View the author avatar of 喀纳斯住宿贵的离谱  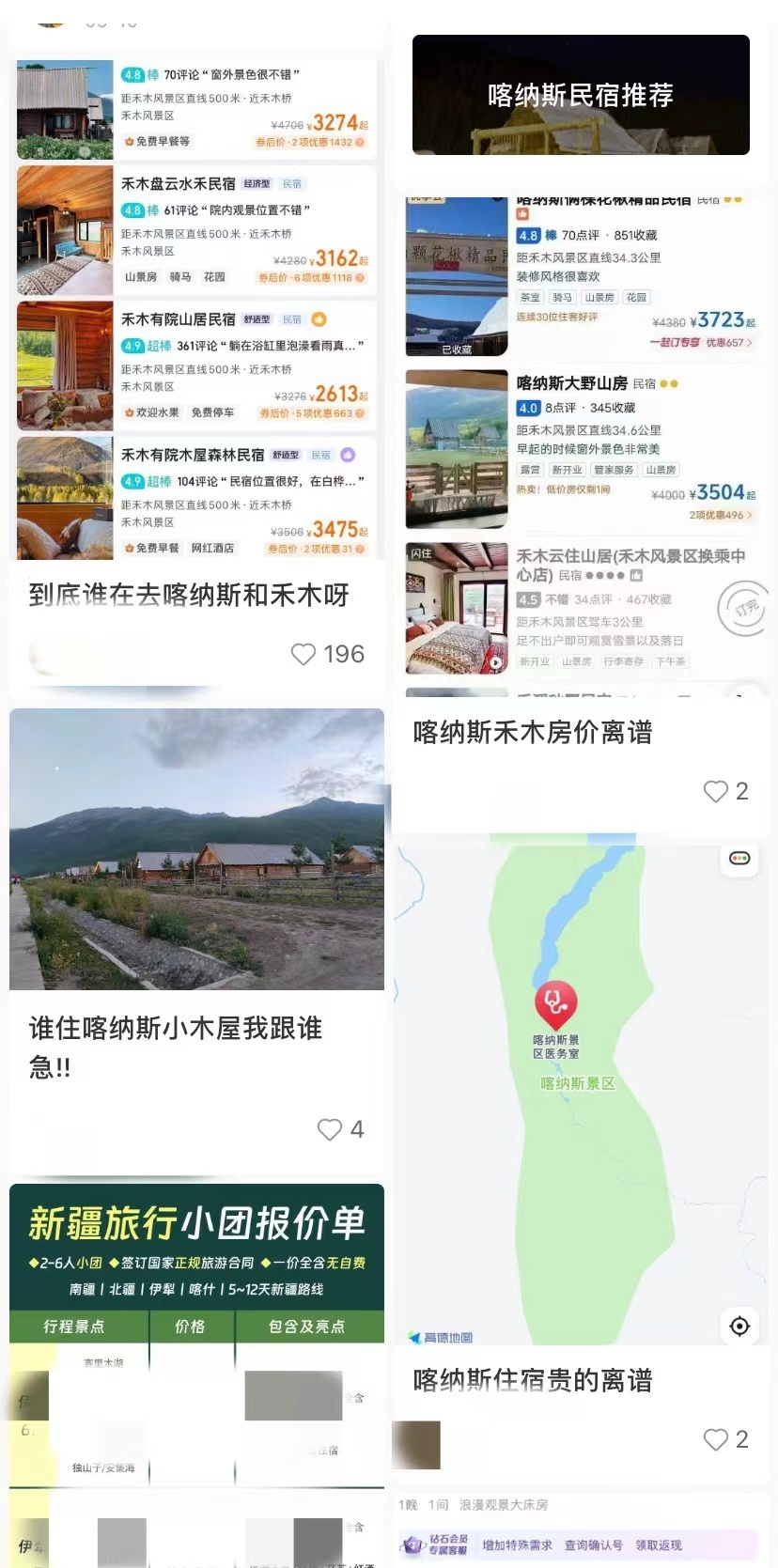416,1444
